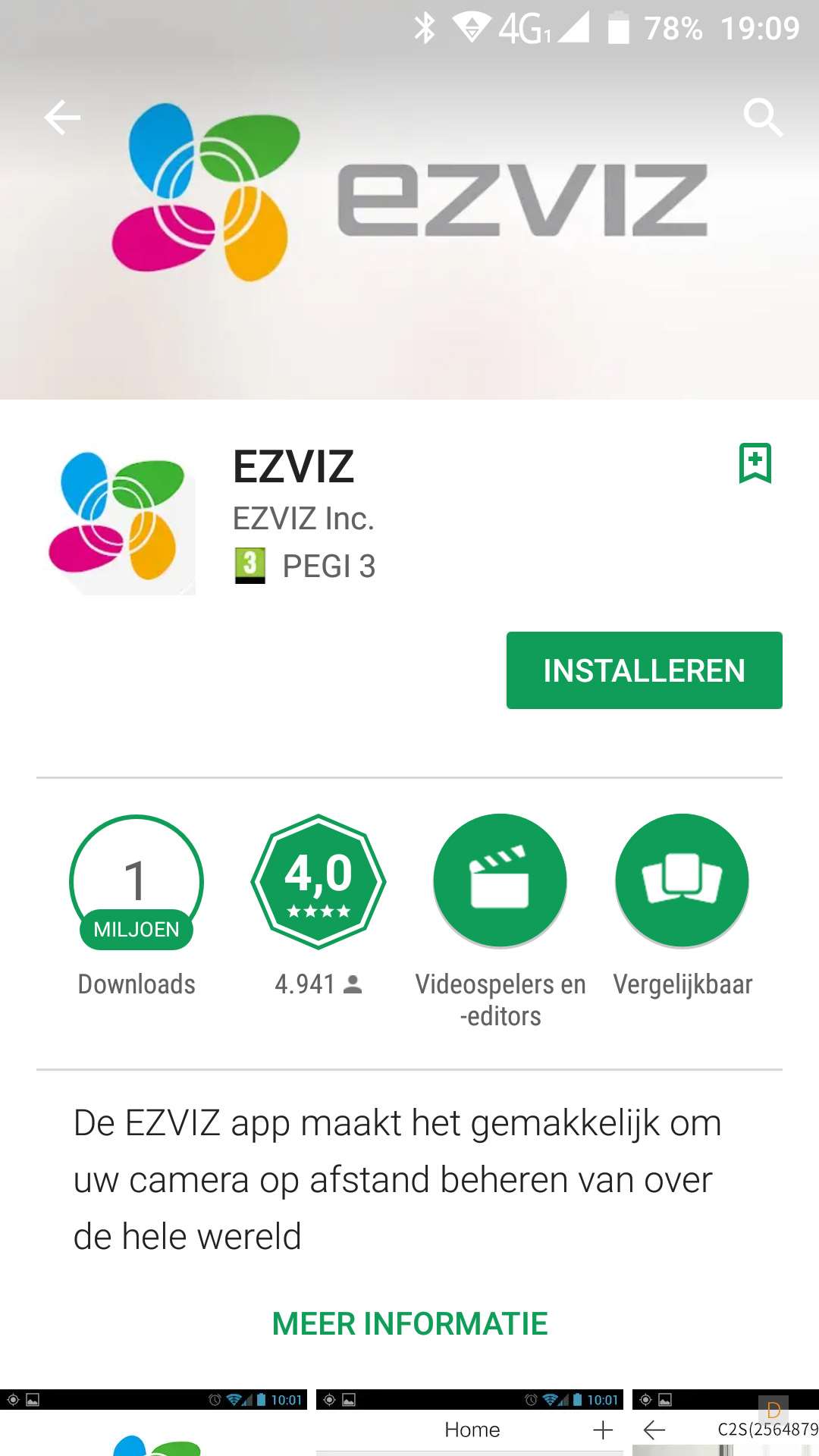Tap the INSTALLEREN button
Viewport: 819px width, 1456px height.
(x=644, y=670)
